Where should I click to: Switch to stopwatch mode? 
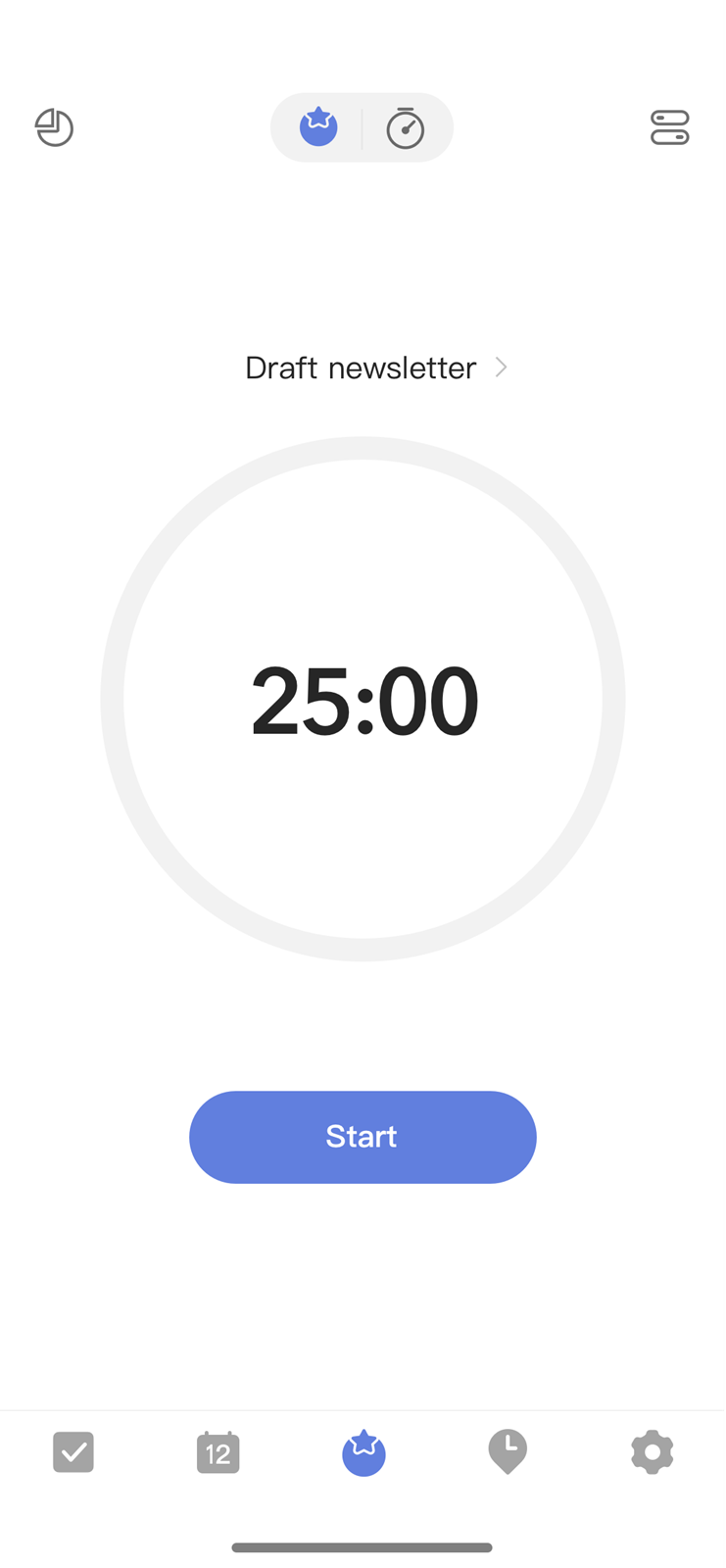(x=405, y=127)
